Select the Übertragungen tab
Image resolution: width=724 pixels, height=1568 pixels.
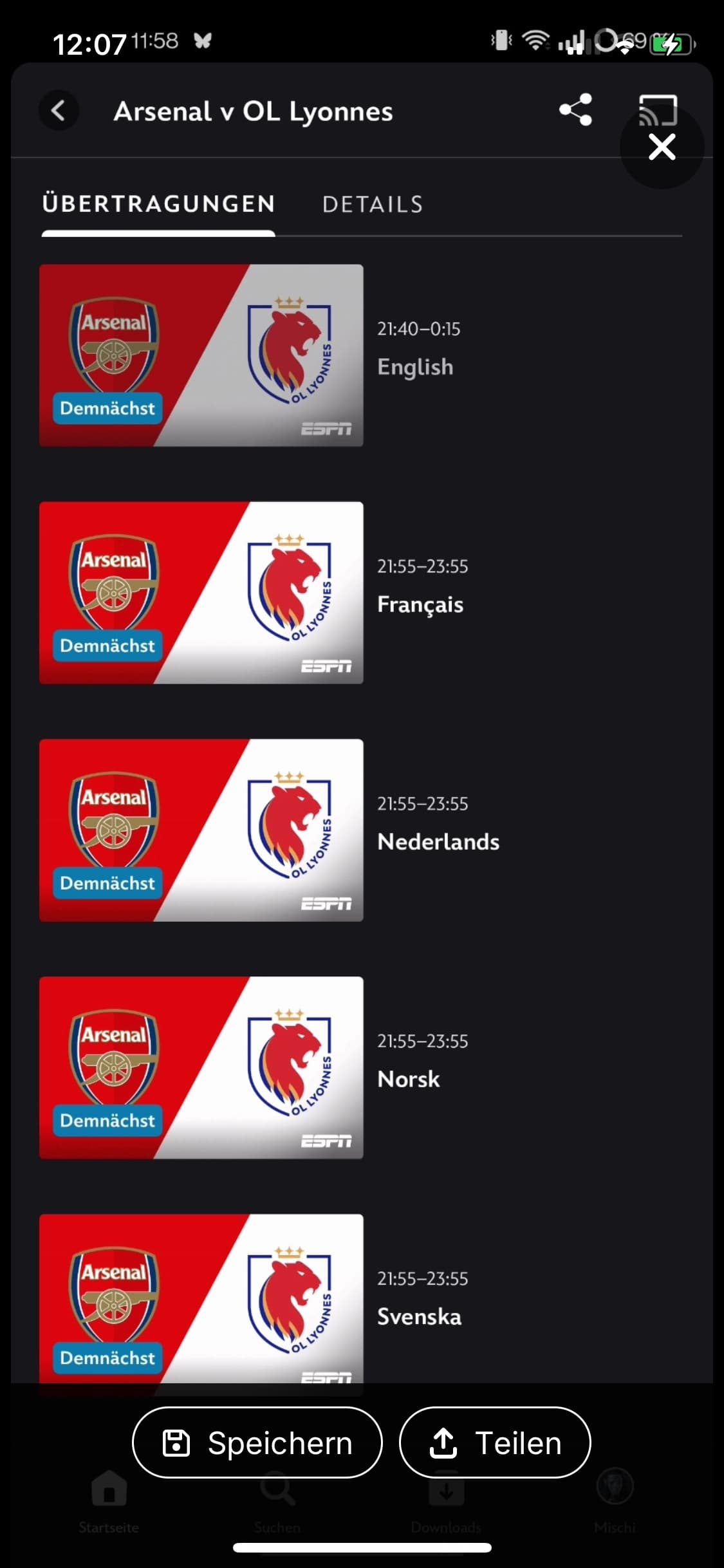(x=158, y=205)
